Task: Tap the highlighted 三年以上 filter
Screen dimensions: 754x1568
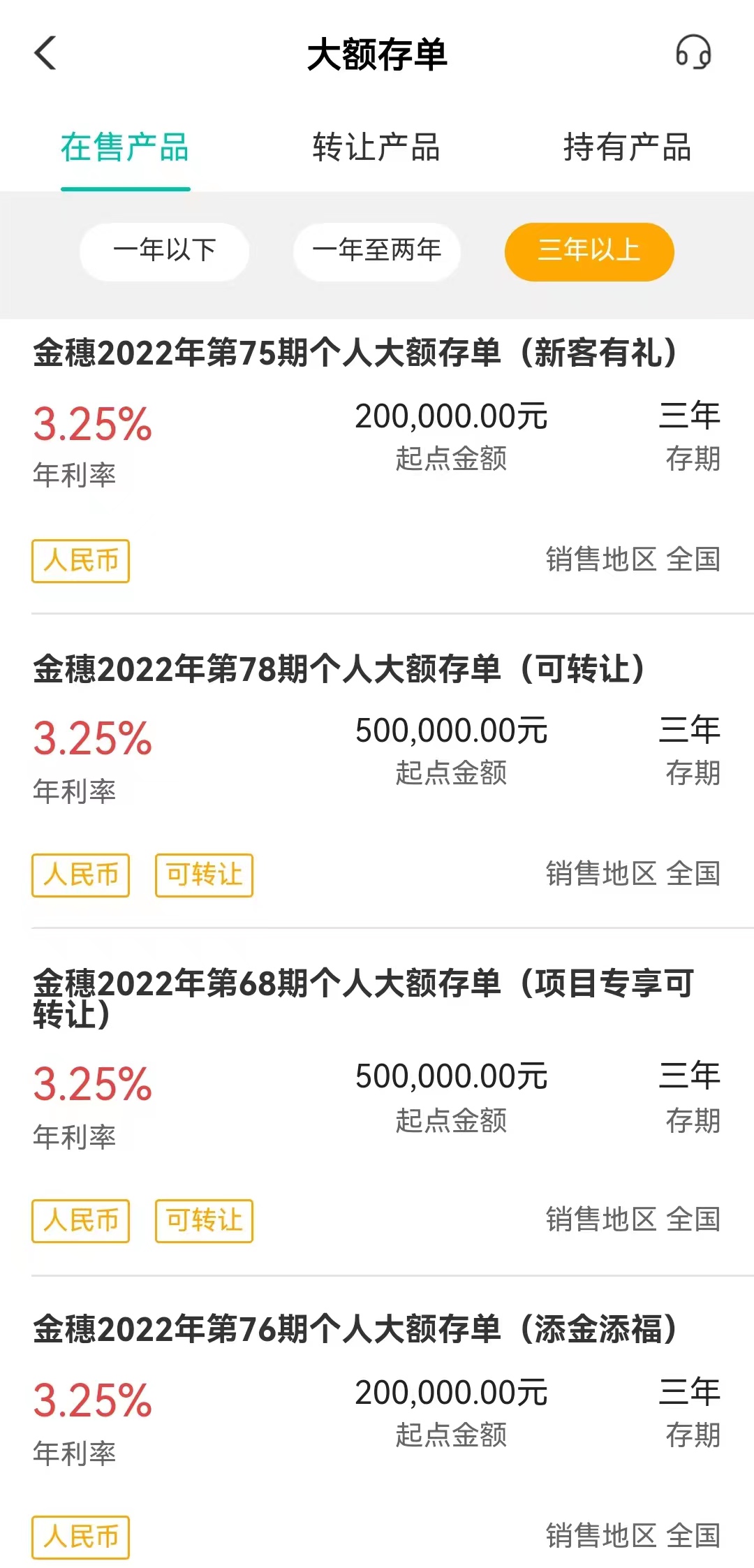Action: click(589, 251)
